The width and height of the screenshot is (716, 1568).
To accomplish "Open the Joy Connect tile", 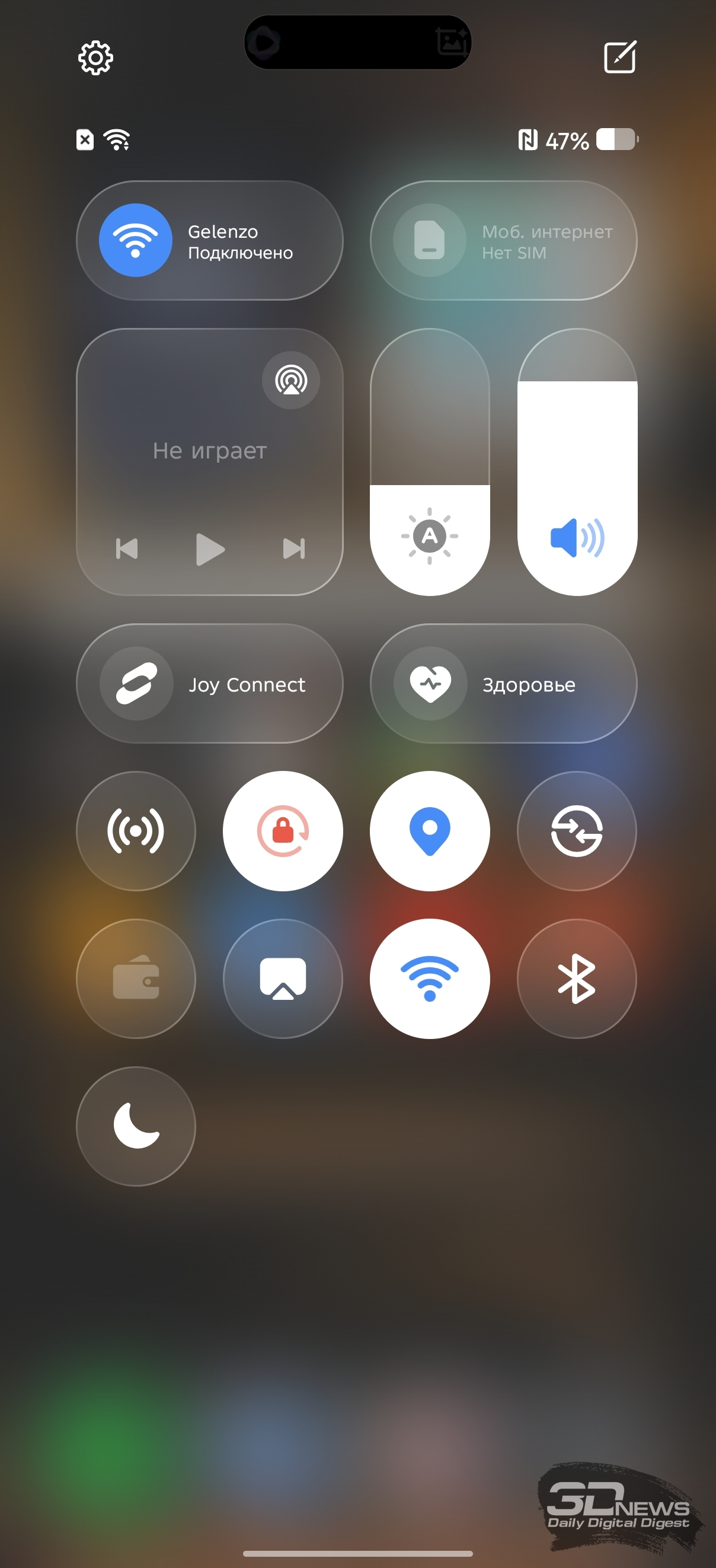I will [x=210, y=684].
